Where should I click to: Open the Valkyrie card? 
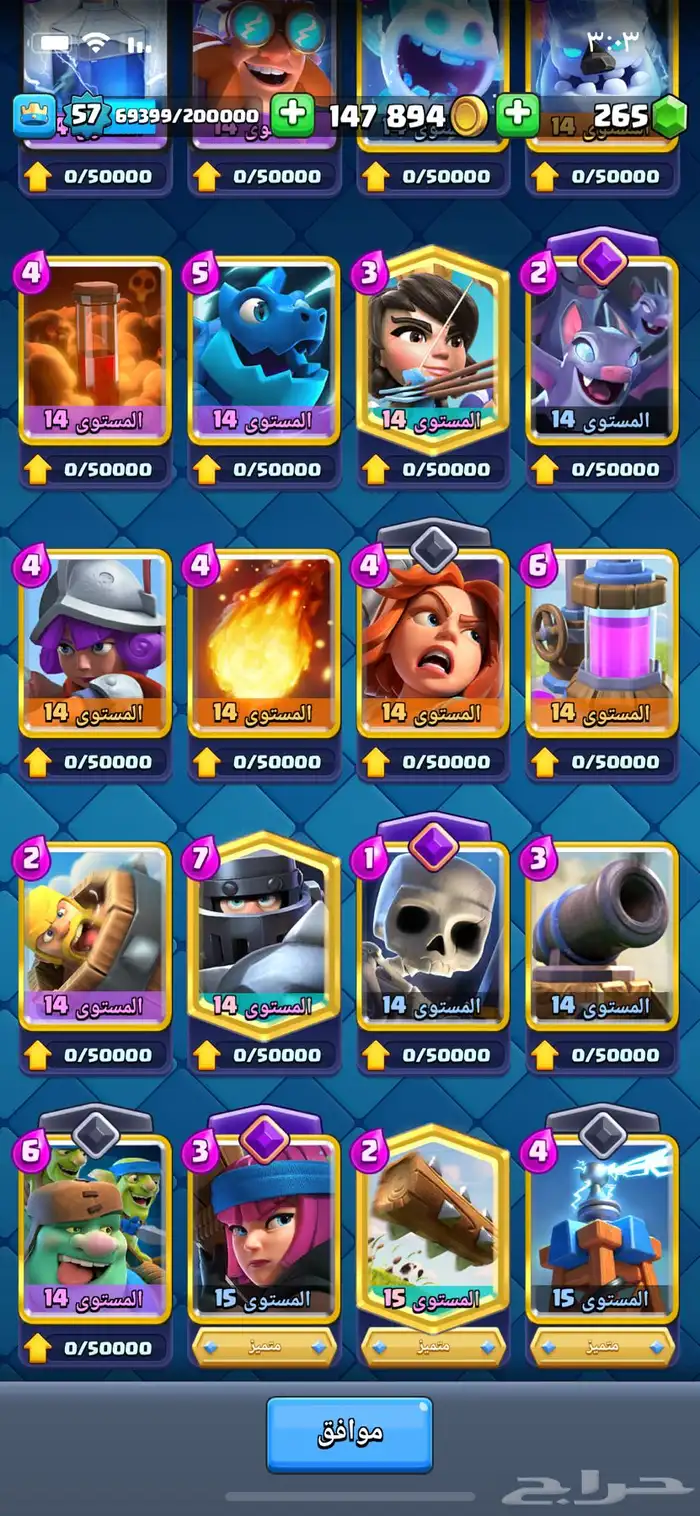pos(433,643)
